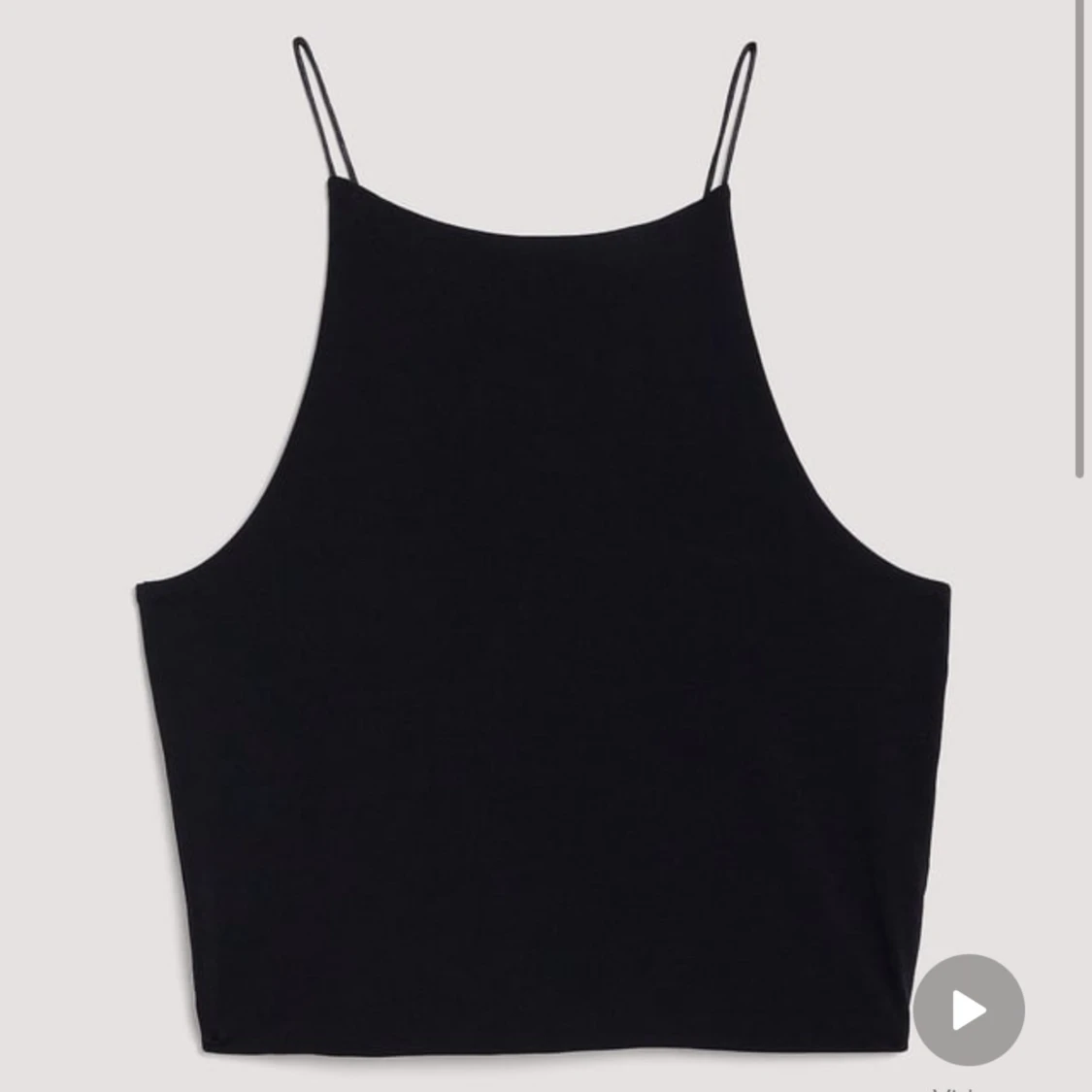Play the product video
Image resolution: width=1092 pixels, height=1092 pixels.
[x=969, y=1010]
